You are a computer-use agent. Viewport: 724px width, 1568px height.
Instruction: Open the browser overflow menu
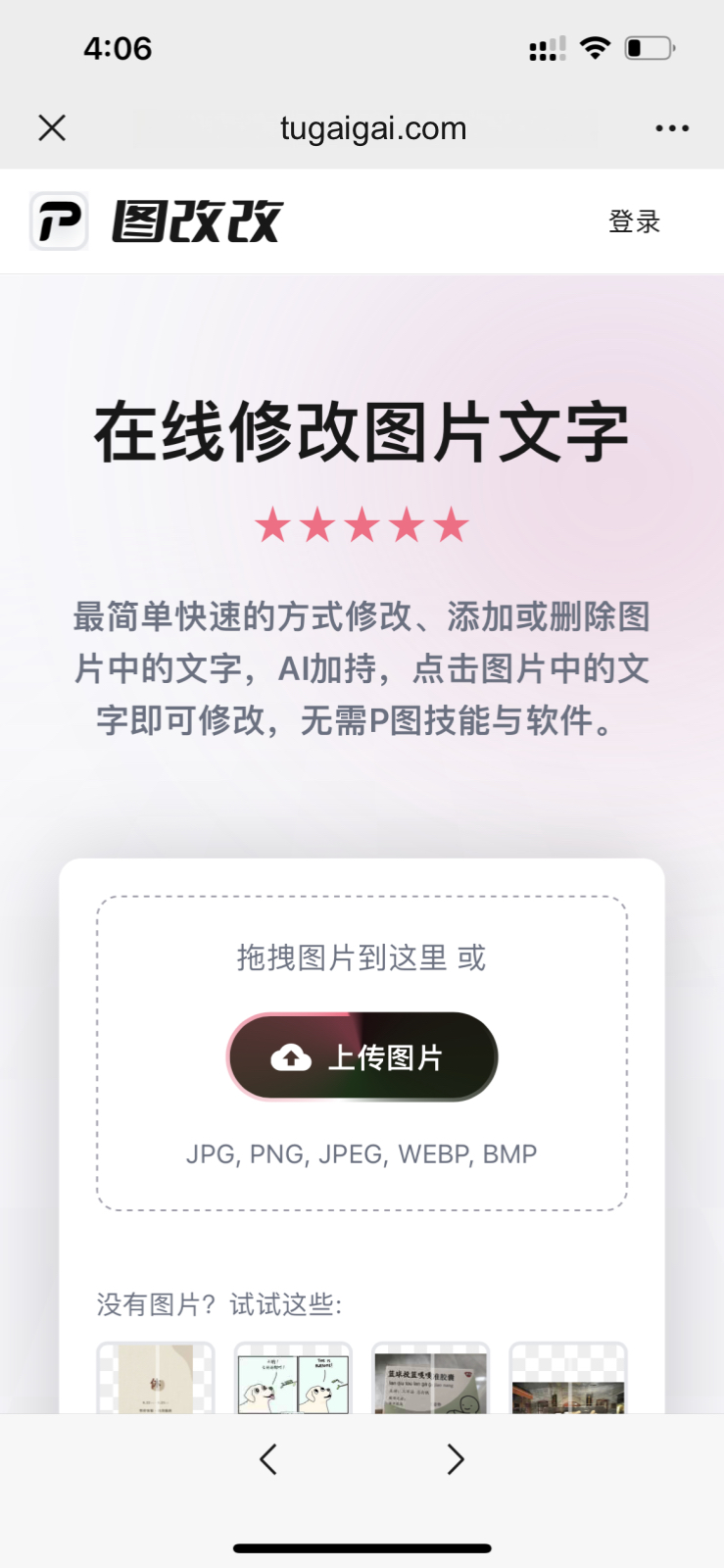pos(672,128)
